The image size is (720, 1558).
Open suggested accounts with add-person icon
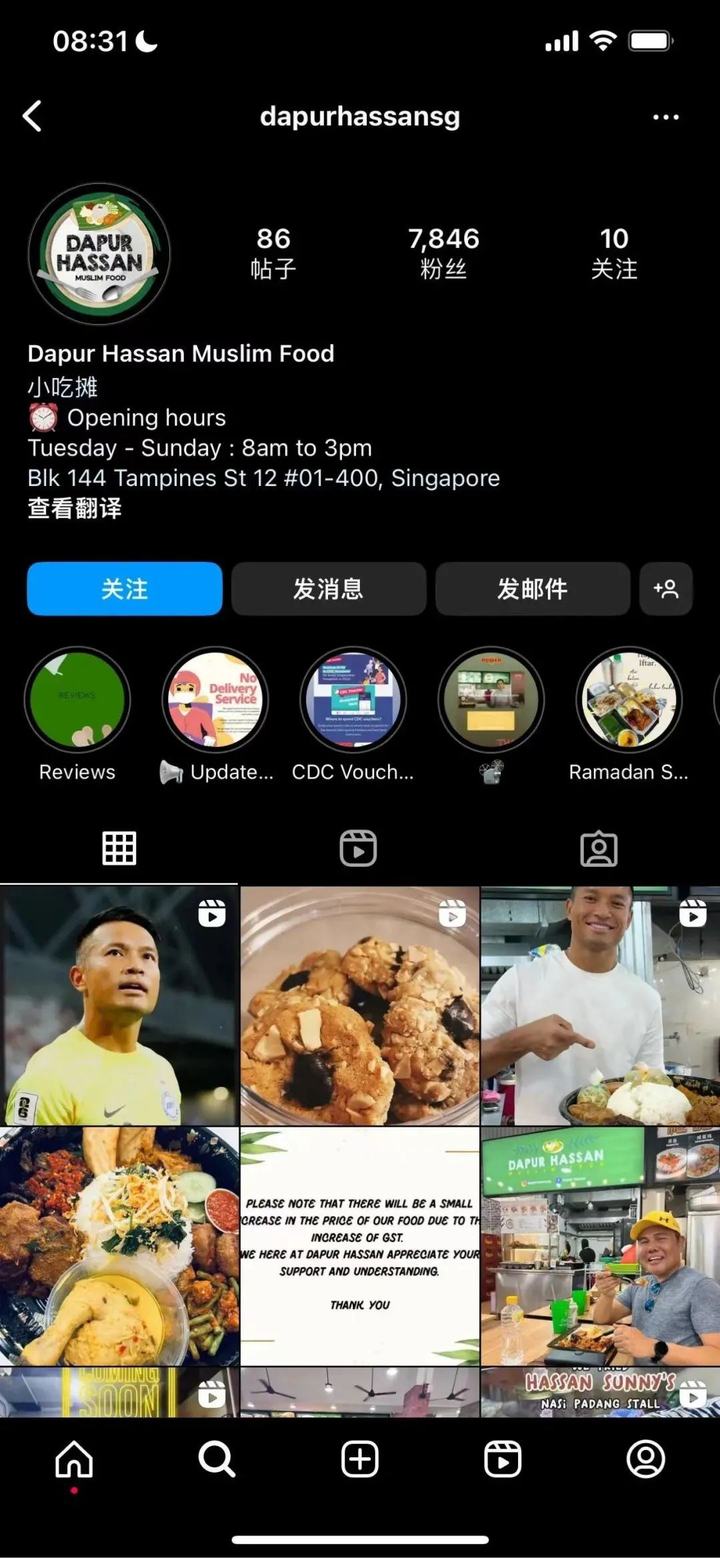click(666, 588)
